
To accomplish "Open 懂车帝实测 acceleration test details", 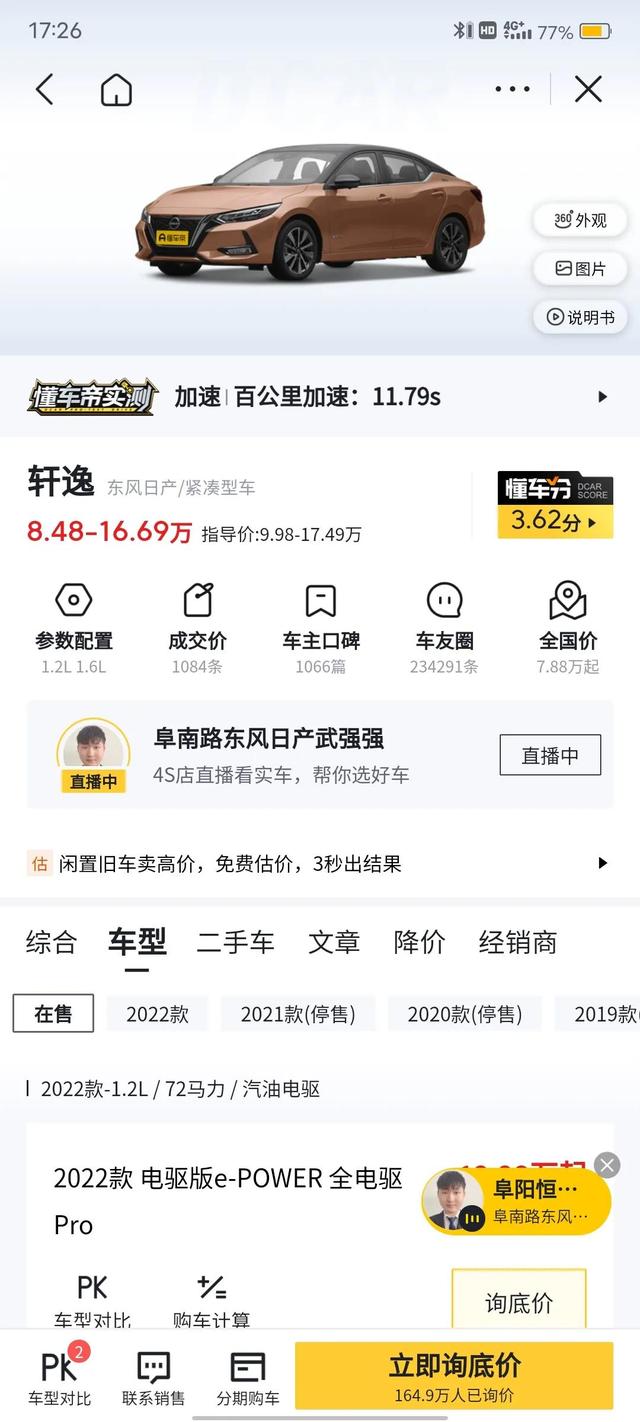I will (320, 397).
